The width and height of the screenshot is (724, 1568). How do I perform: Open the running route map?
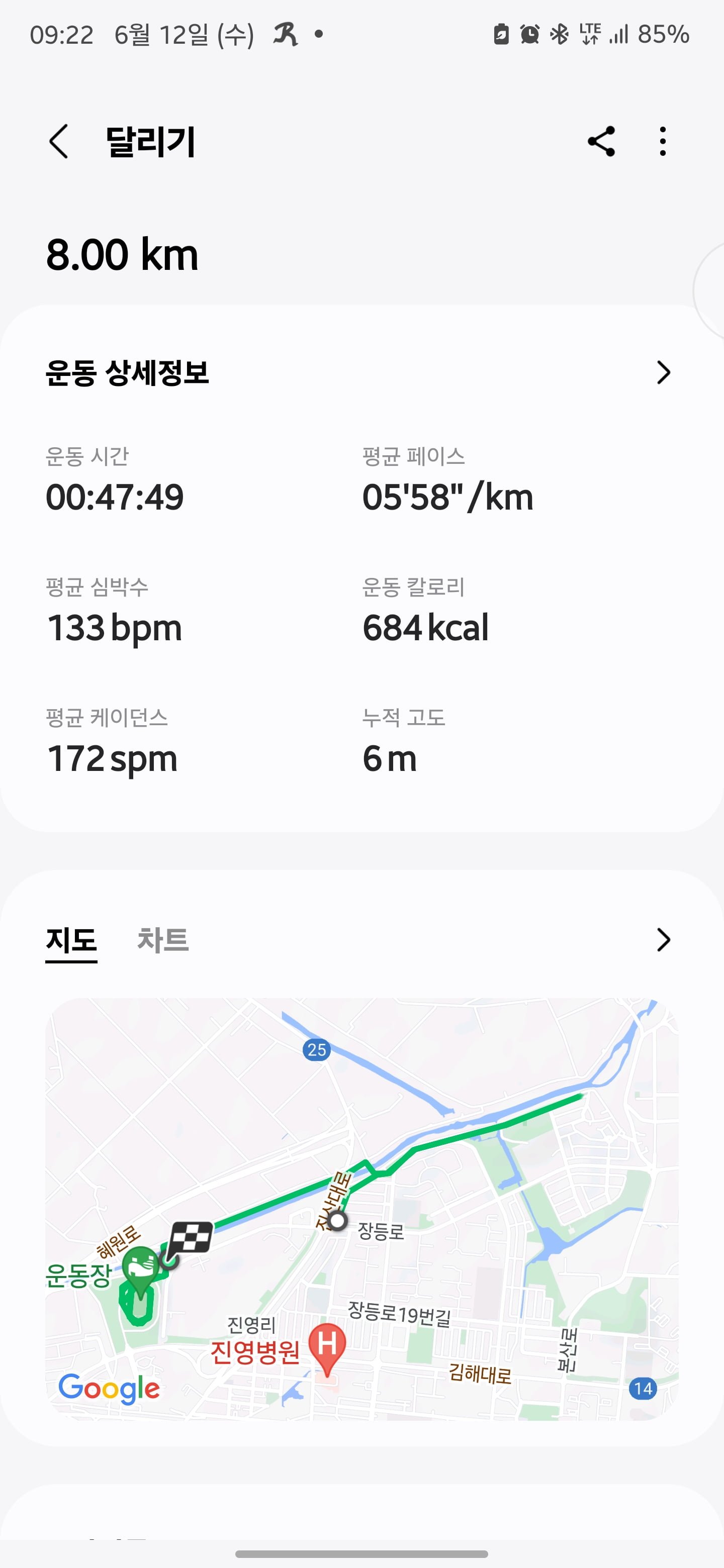[x=361, y=1210]
